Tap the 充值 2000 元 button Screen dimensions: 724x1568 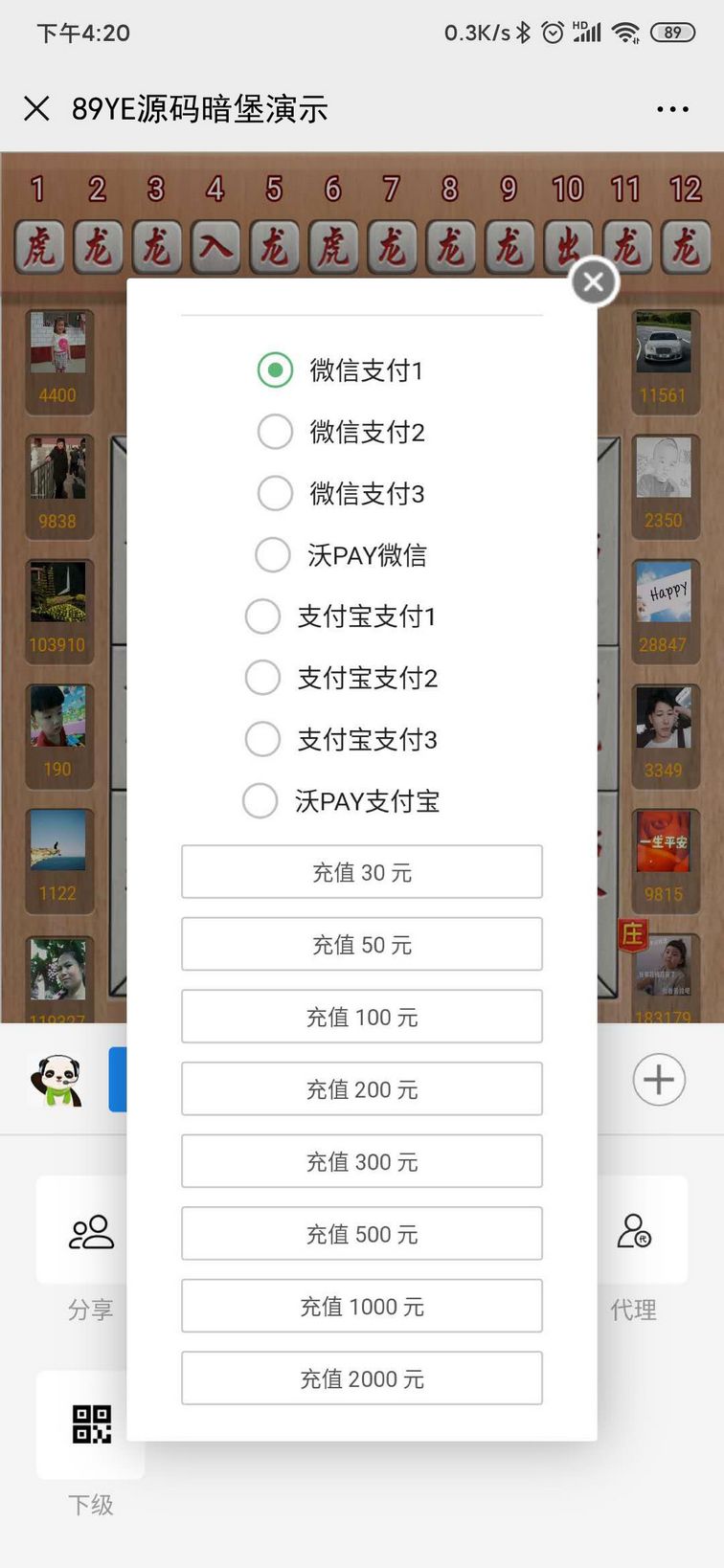[362, 1378]
